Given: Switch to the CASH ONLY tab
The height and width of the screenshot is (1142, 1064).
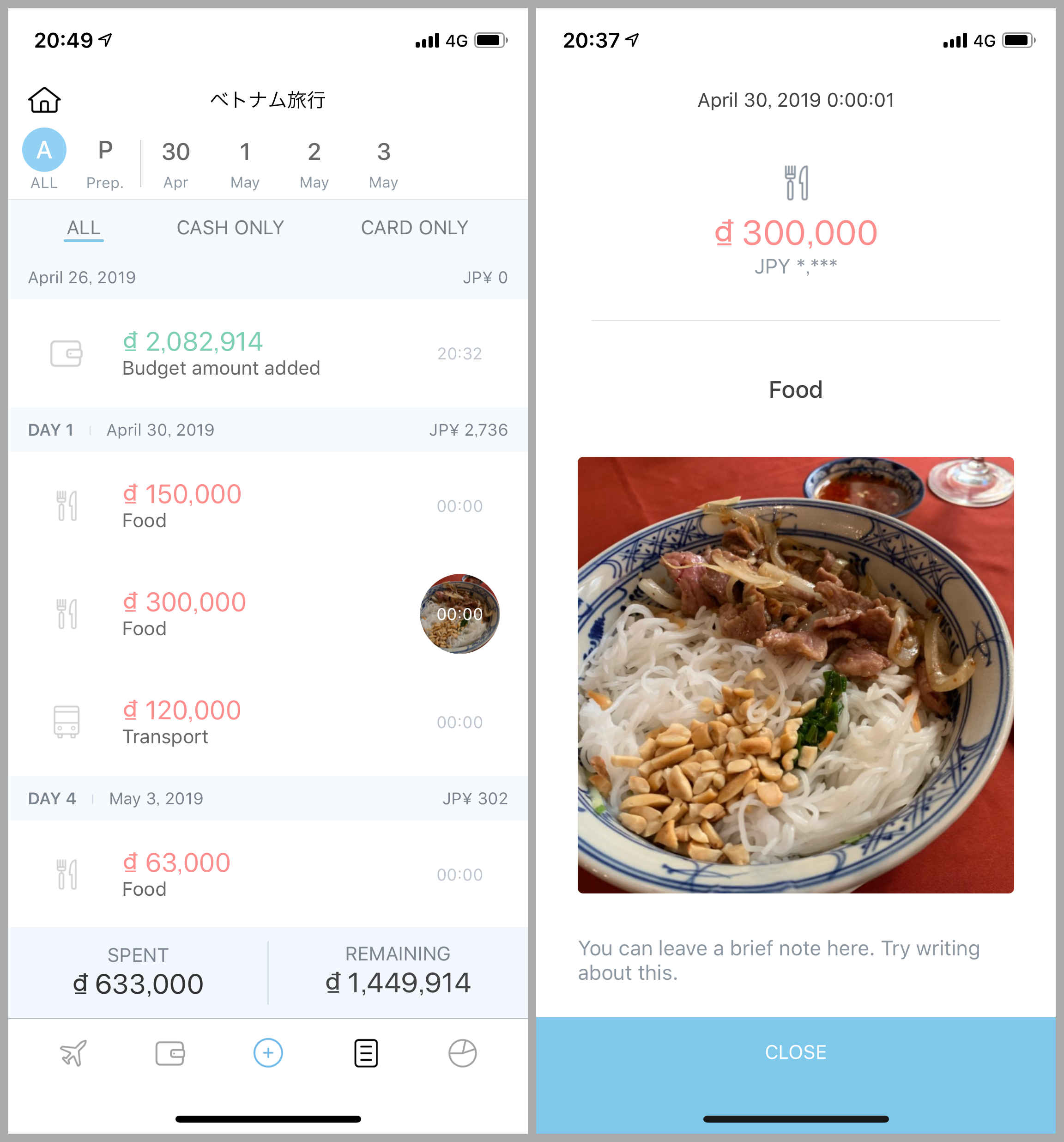Looking at the screenshot, I should [x=230, y=227].
